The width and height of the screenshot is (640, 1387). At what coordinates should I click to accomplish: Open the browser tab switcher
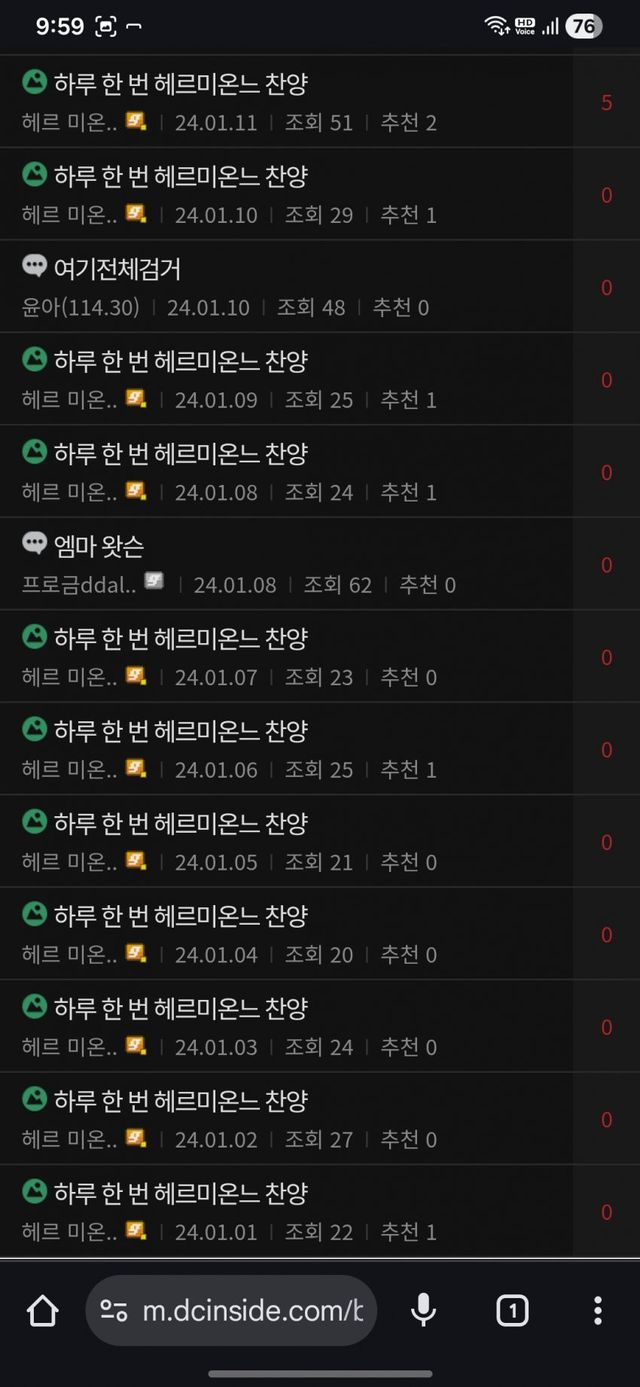(x=512, y=1310)
